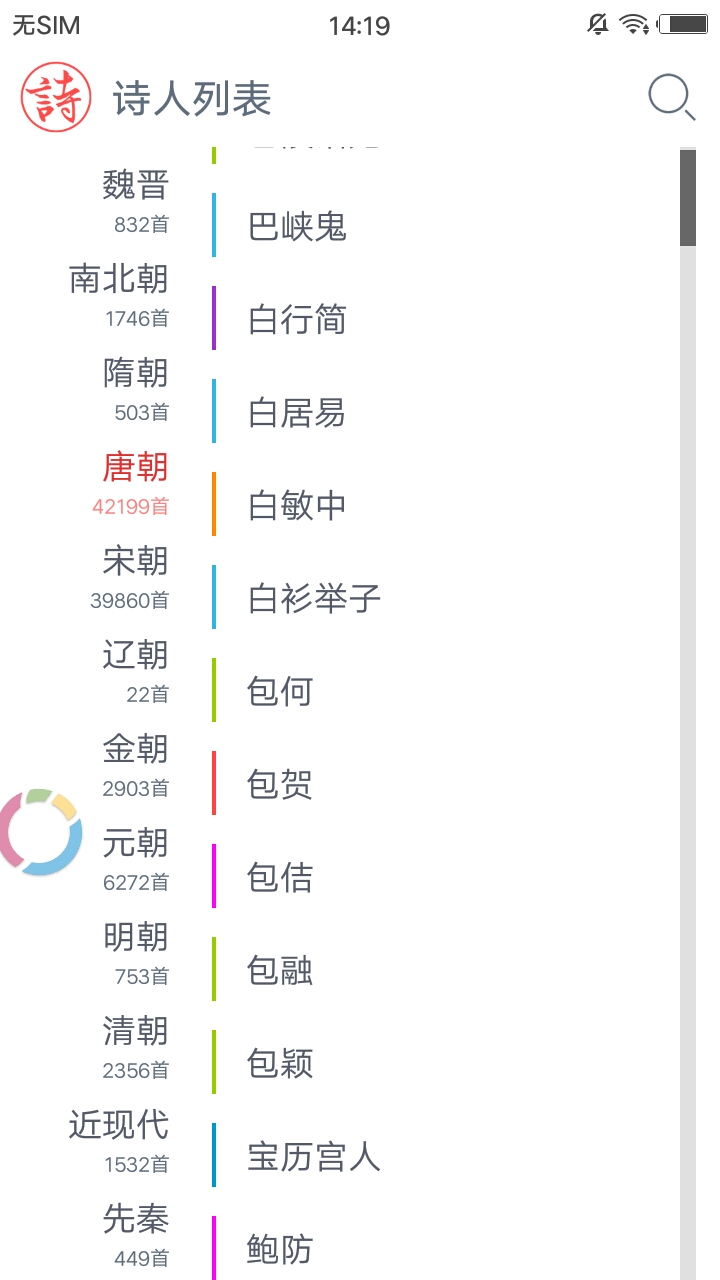The image size is (720, 1280).
Task: Switch to 南北朝 poets
Action: pos(119,295)
